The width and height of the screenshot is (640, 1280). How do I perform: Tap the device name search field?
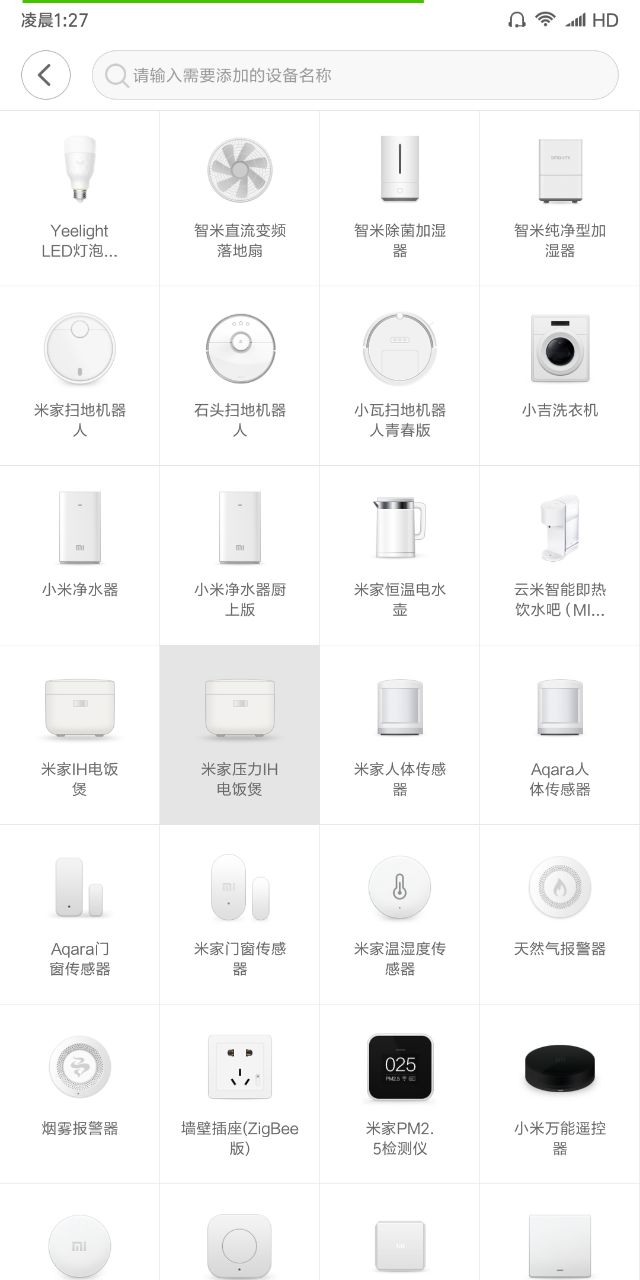[355, 75]
